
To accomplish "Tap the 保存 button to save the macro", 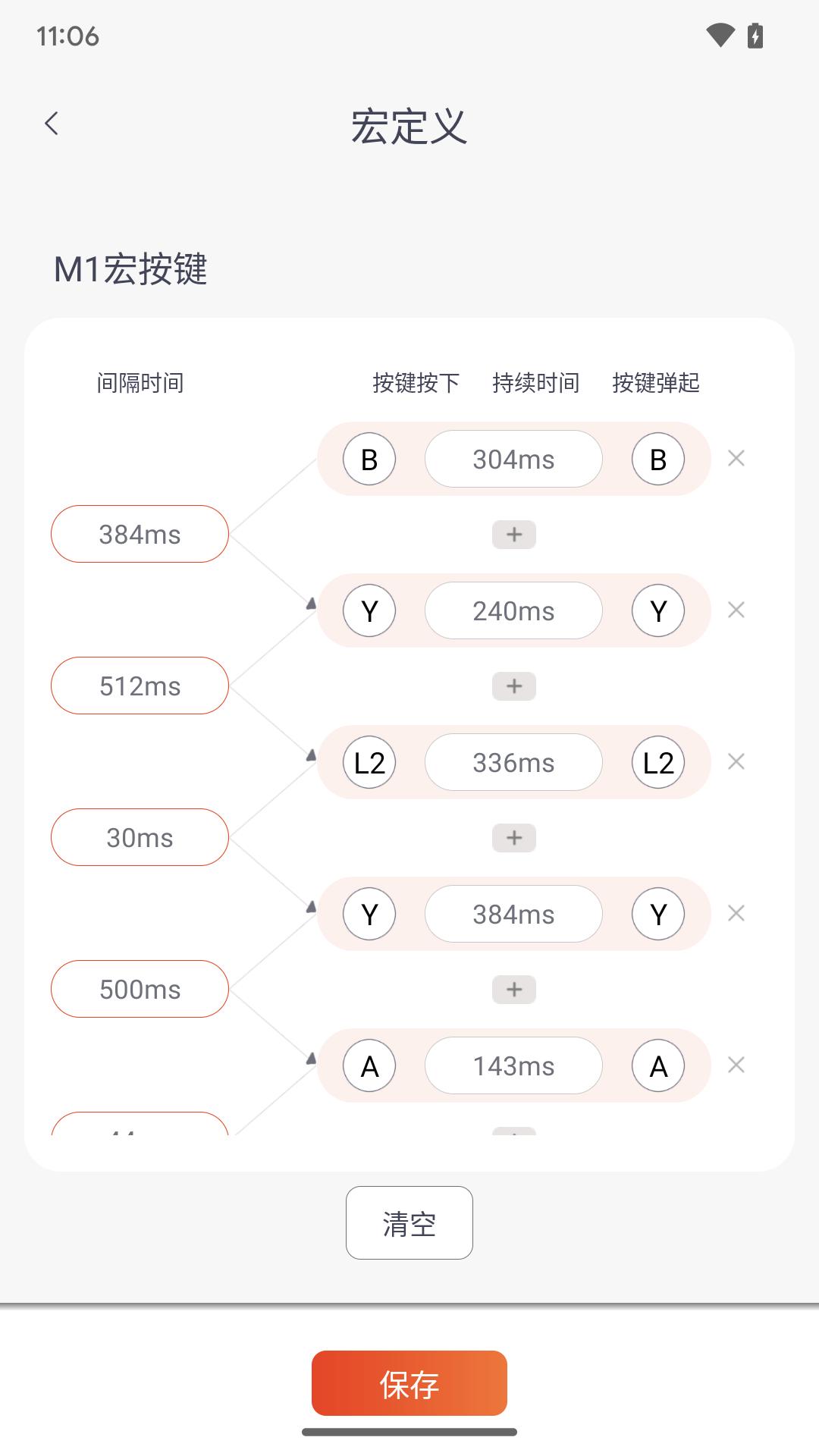I will click(409, 1384).
